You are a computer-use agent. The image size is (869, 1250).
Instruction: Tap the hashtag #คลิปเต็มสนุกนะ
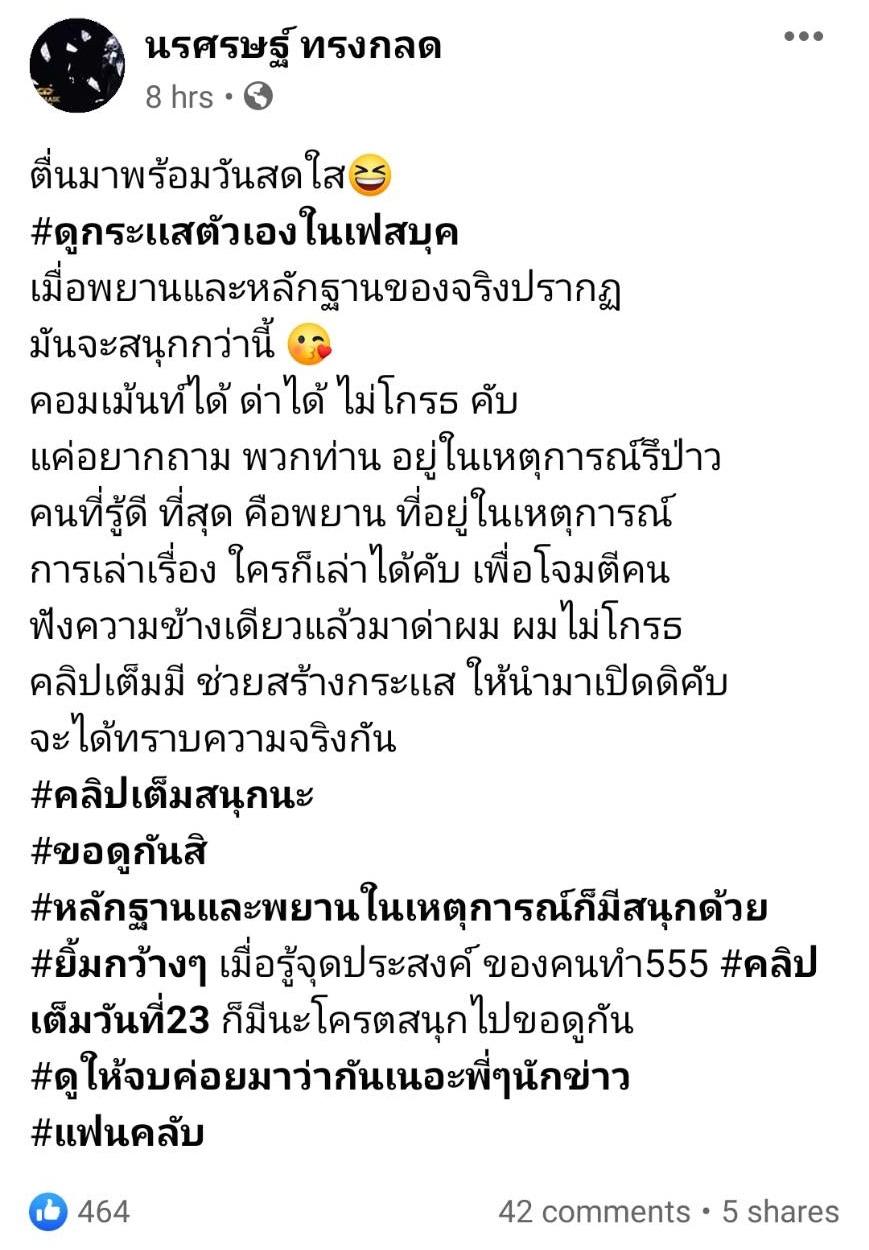coord(173,795)
